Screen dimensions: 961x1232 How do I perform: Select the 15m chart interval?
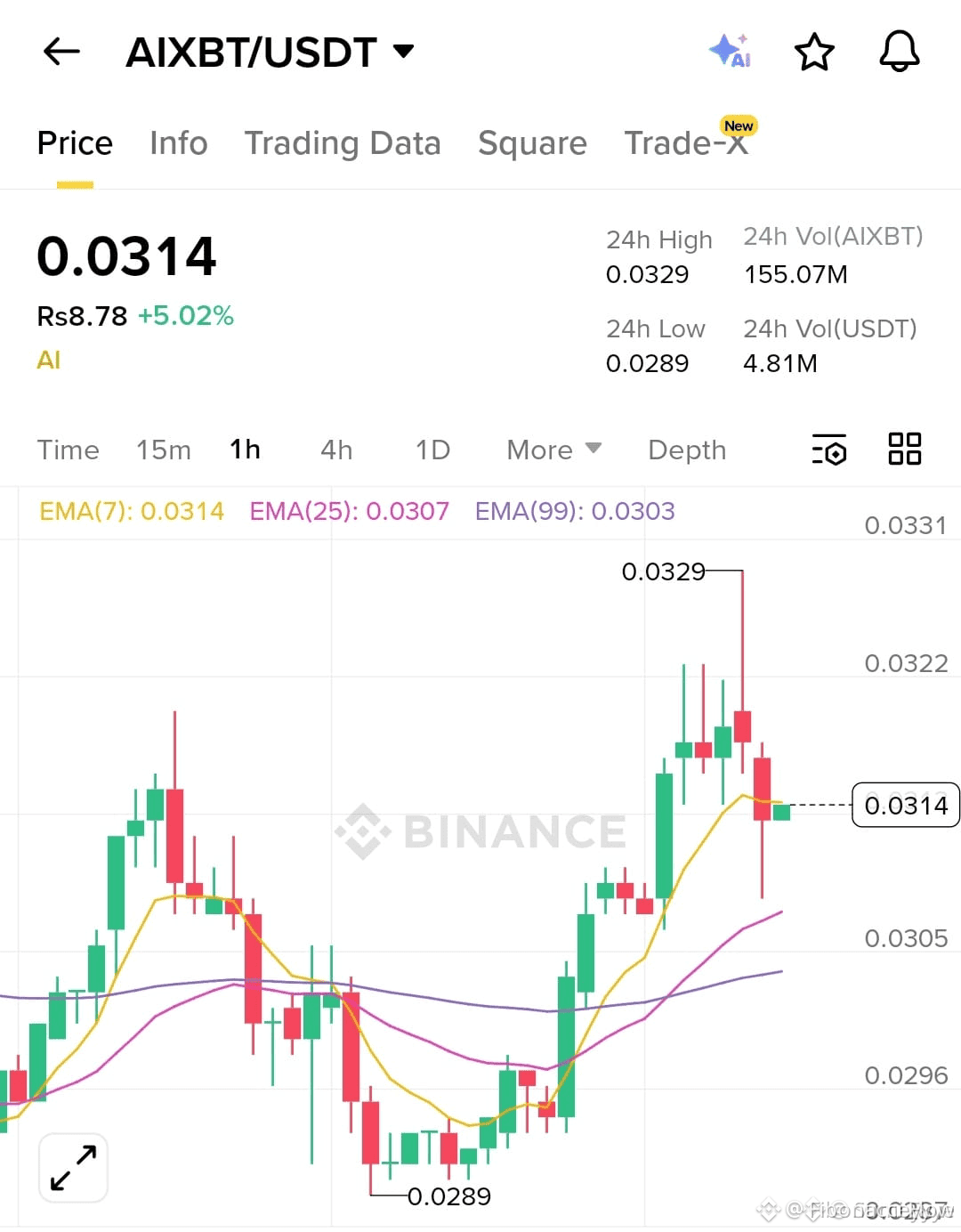(164, 450)
